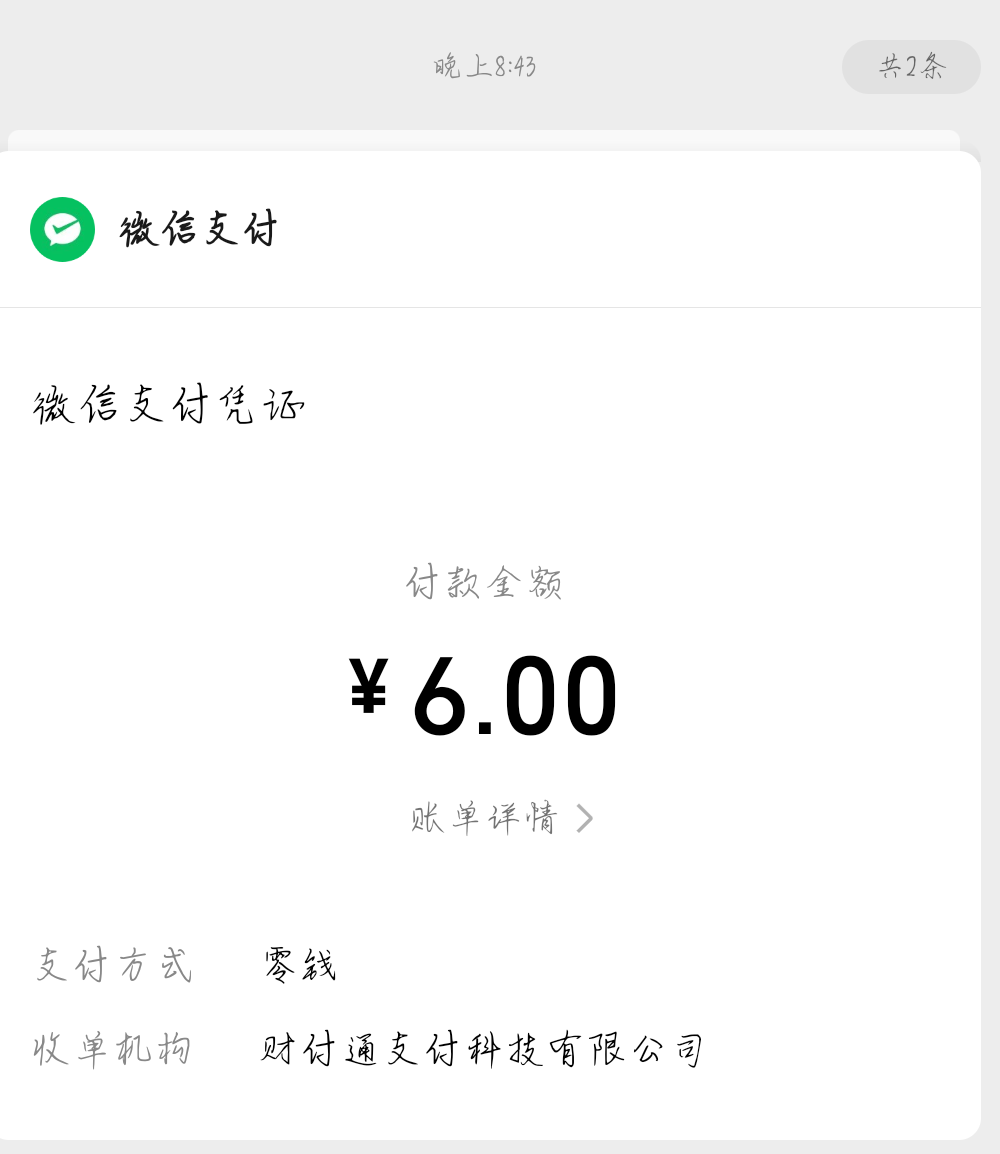Select the 支付方式 row
1000x1154 pixels.
click(113, 963)
